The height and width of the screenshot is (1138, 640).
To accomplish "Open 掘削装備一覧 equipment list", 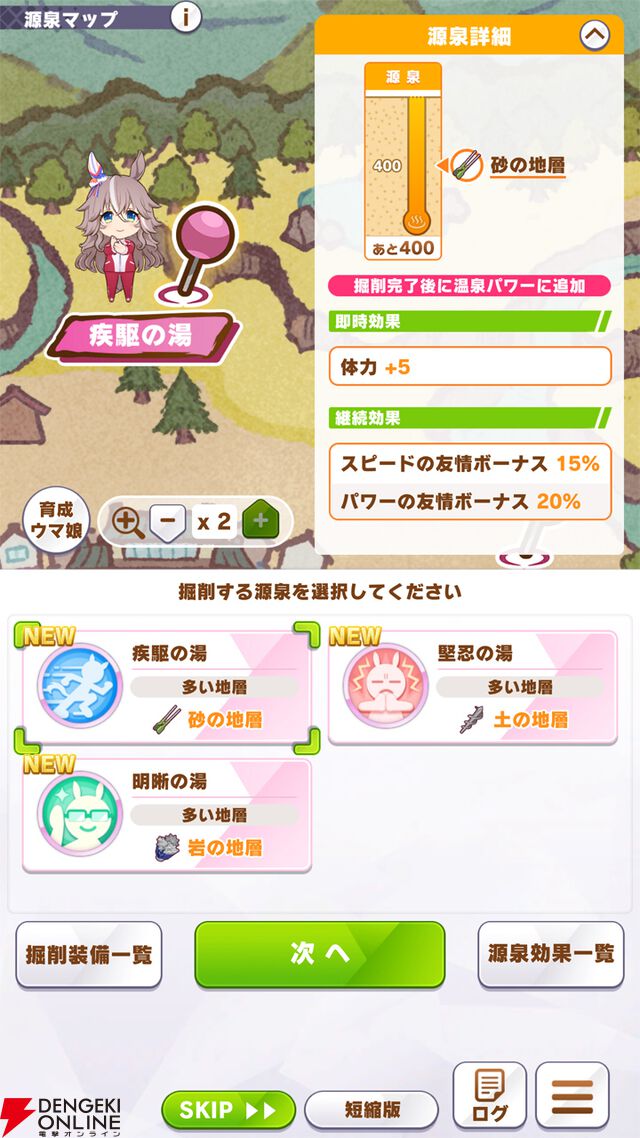I will click(89, 954).
